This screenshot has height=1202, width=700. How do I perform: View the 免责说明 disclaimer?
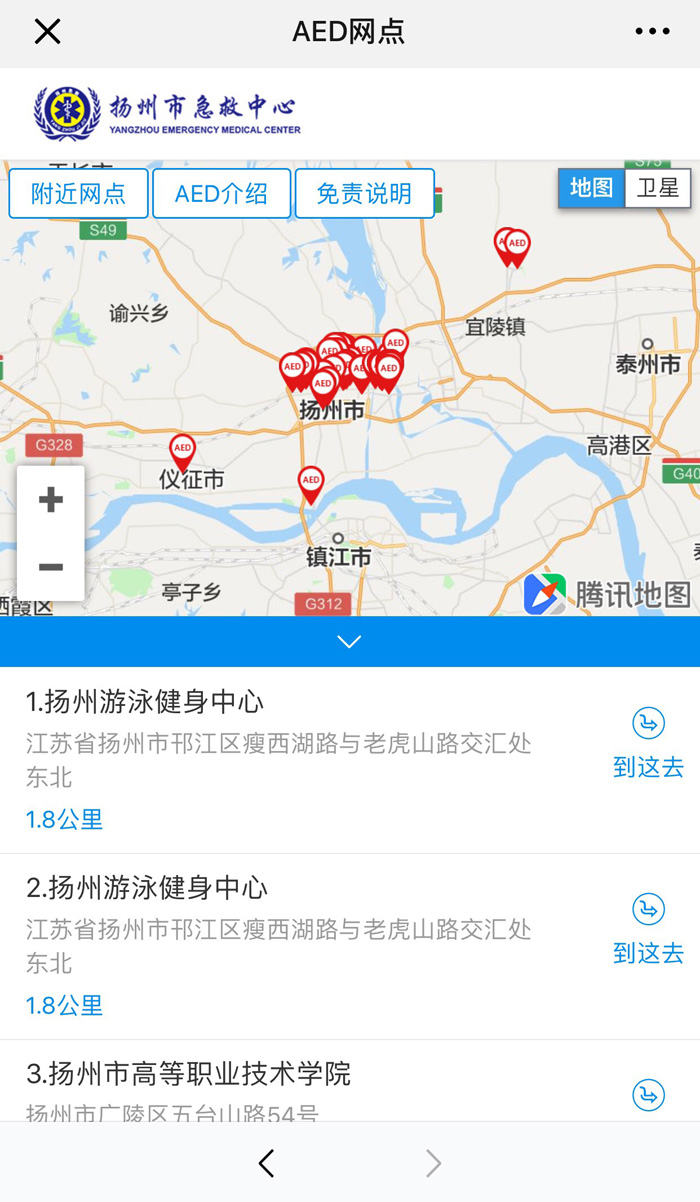[365, 193]
